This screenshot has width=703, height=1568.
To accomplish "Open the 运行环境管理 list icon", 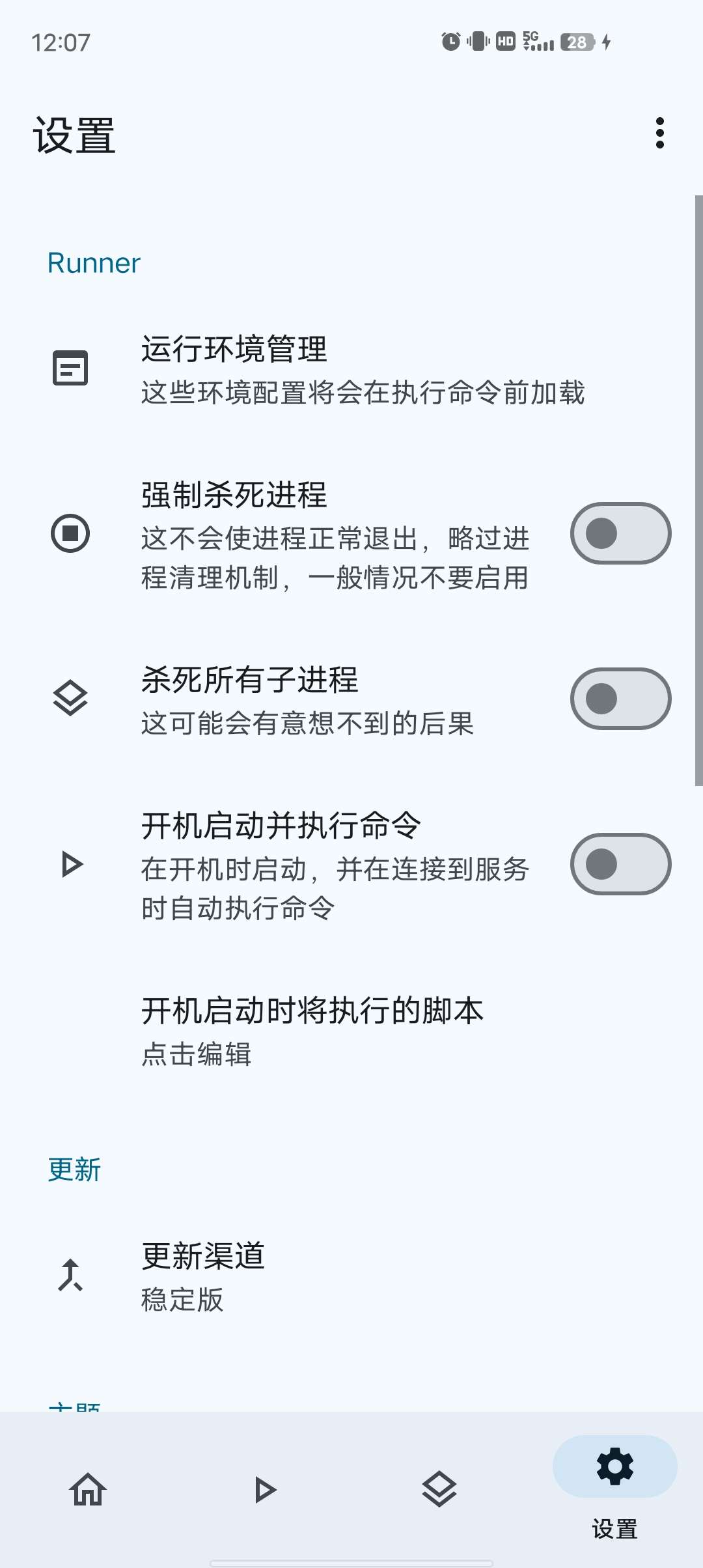I will coord(70,369).
